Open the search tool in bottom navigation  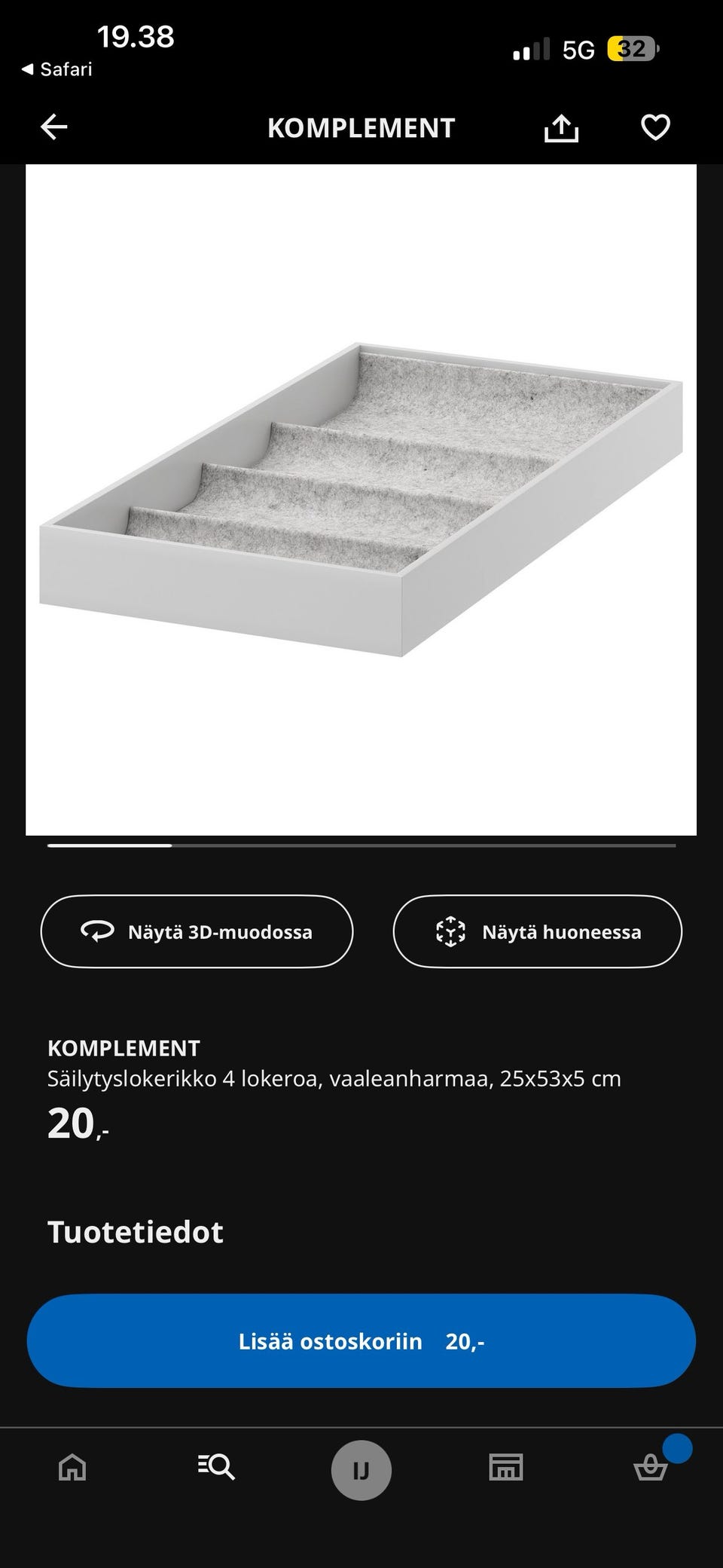[x=216, y=1469]
